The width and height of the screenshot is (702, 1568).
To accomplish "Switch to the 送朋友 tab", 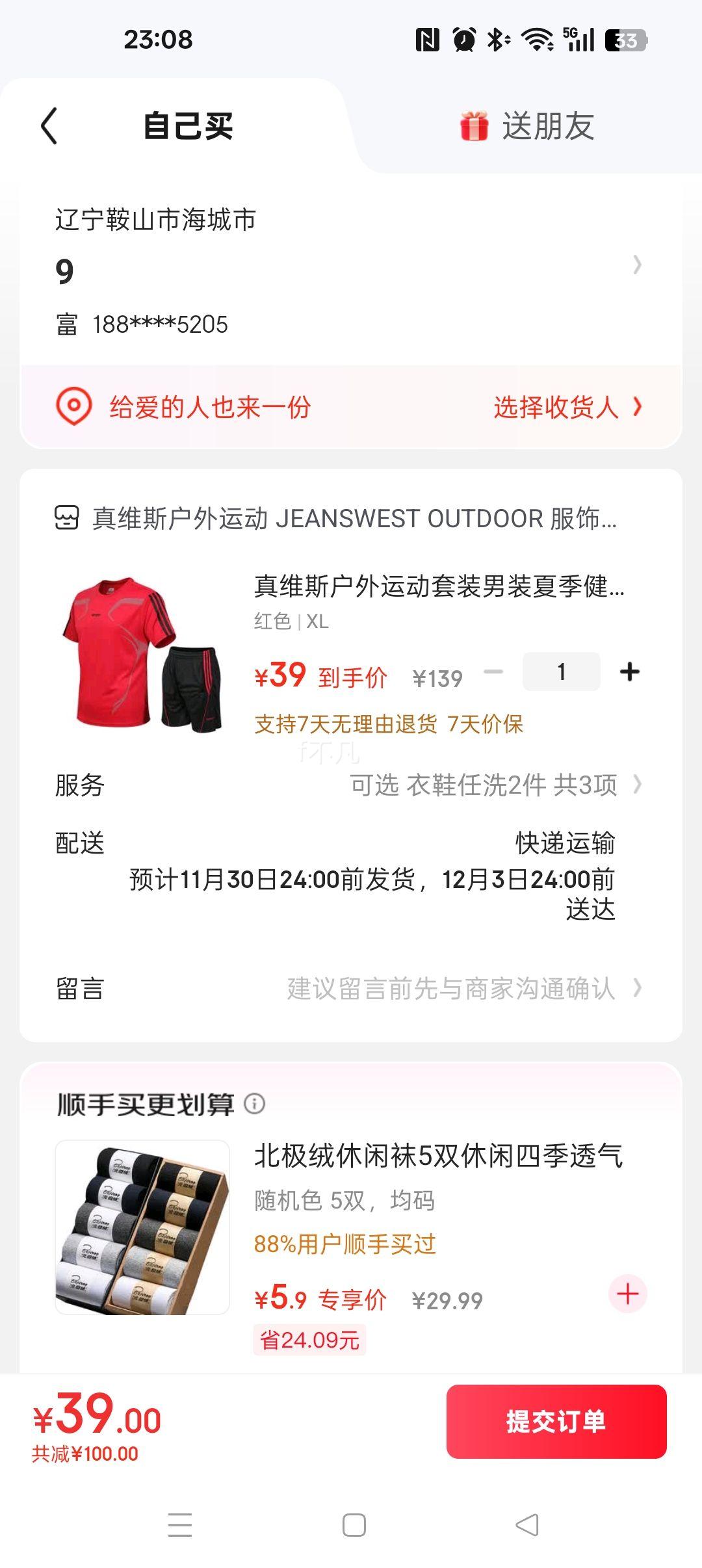I will [x=528, y=126].
